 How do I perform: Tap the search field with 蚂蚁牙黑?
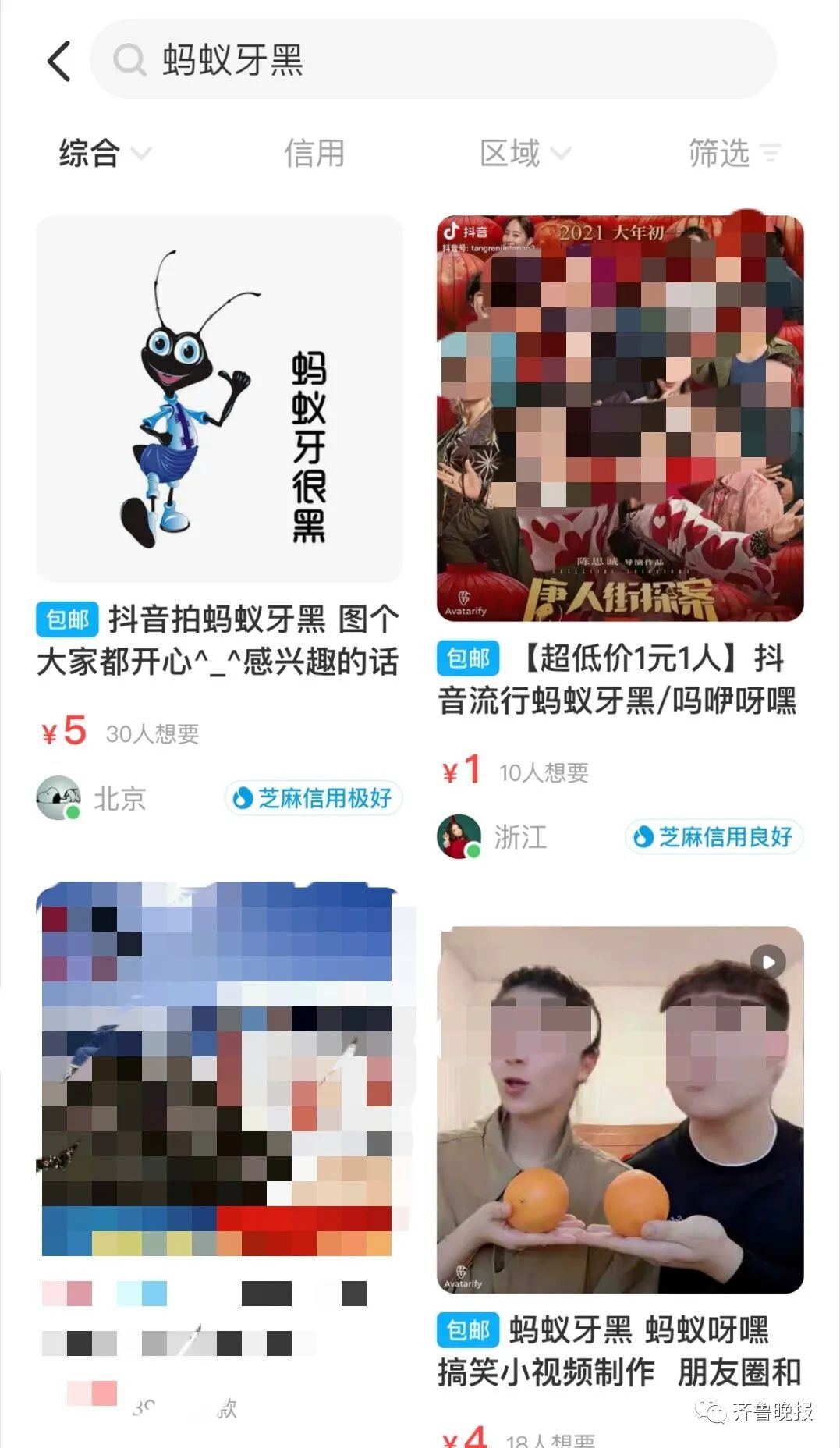433,60
